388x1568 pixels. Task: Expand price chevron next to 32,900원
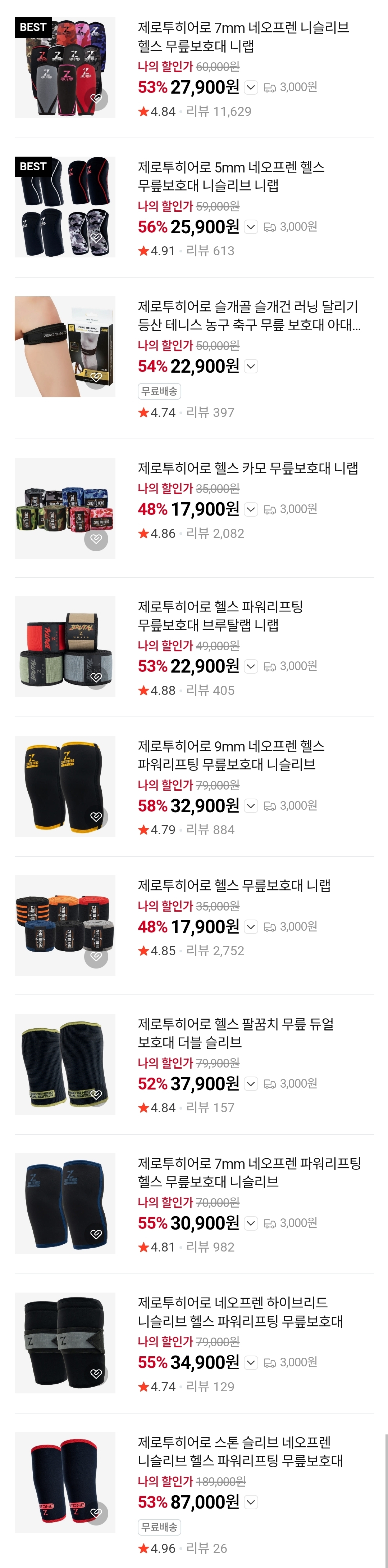[x=251, y=806]
